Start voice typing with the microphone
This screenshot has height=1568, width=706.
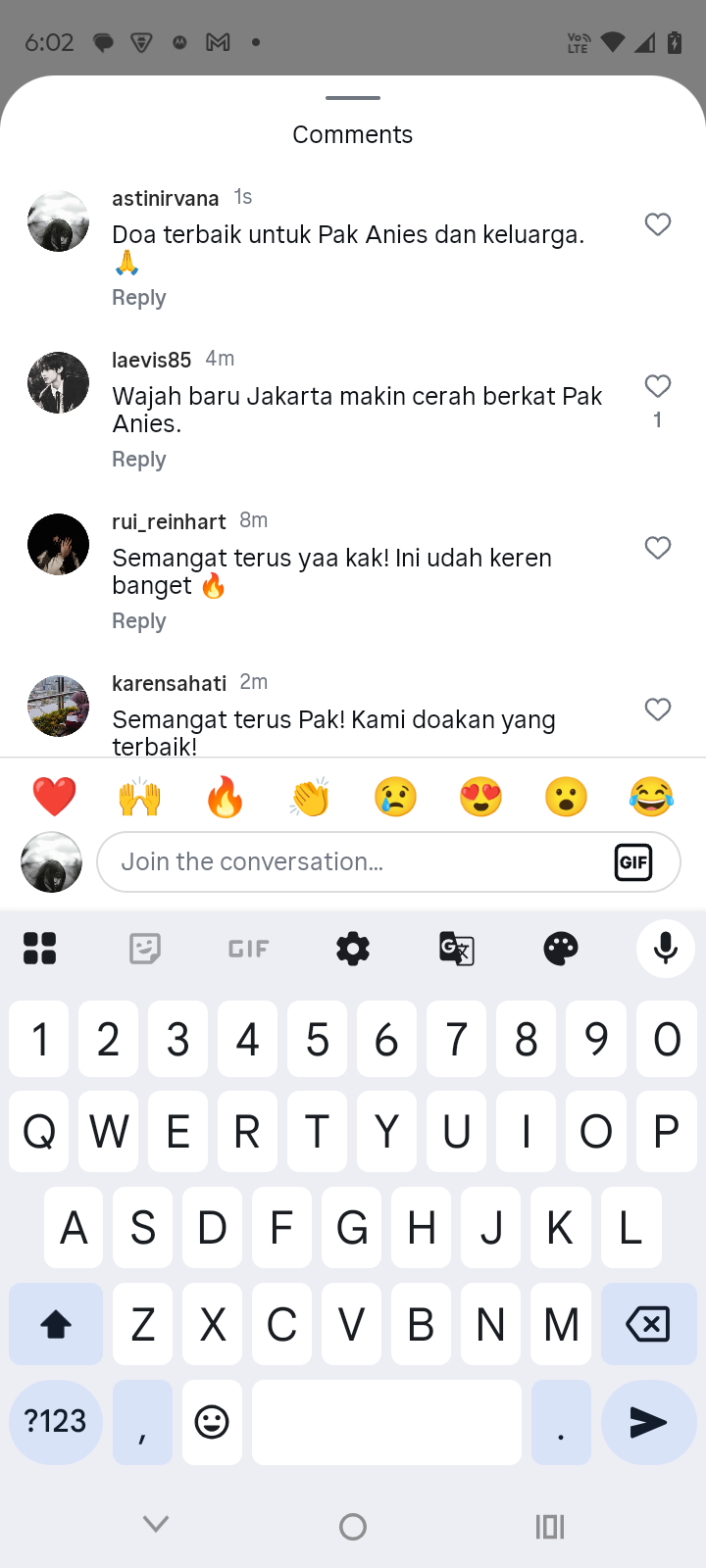(x=666, y=949)
